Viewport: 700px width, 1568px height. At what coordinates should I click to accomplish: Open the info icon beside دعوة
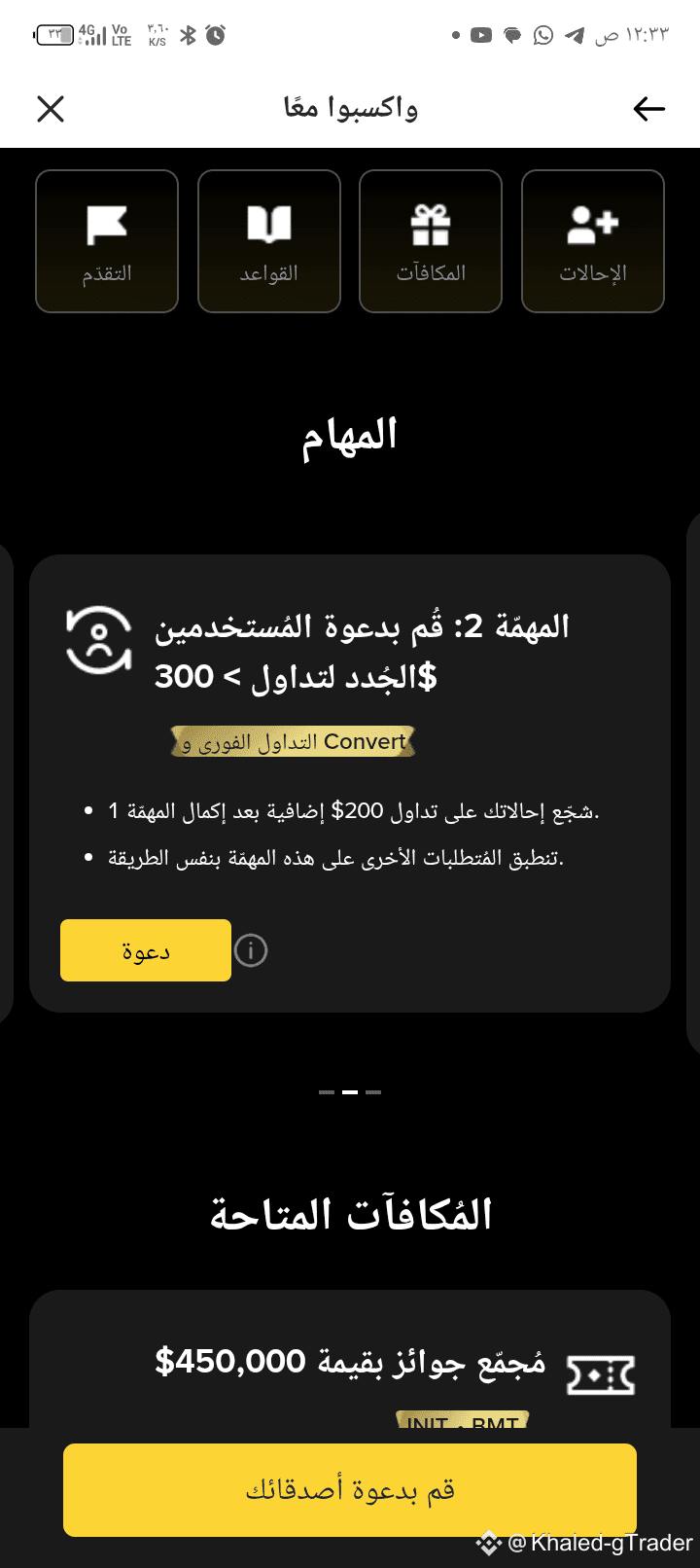click(251, 950)
